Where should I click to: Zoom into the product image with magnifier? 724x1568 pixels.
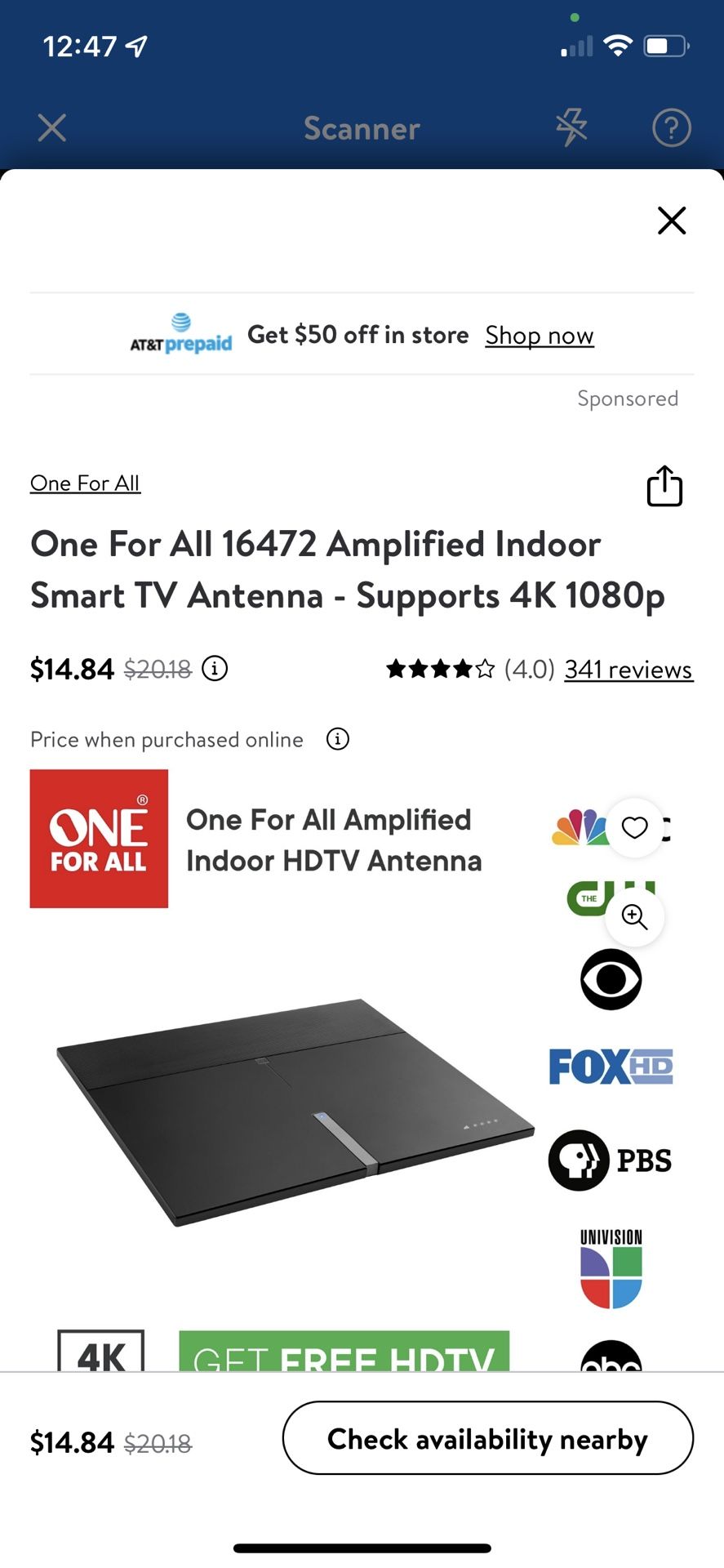[x=635, y=918]
